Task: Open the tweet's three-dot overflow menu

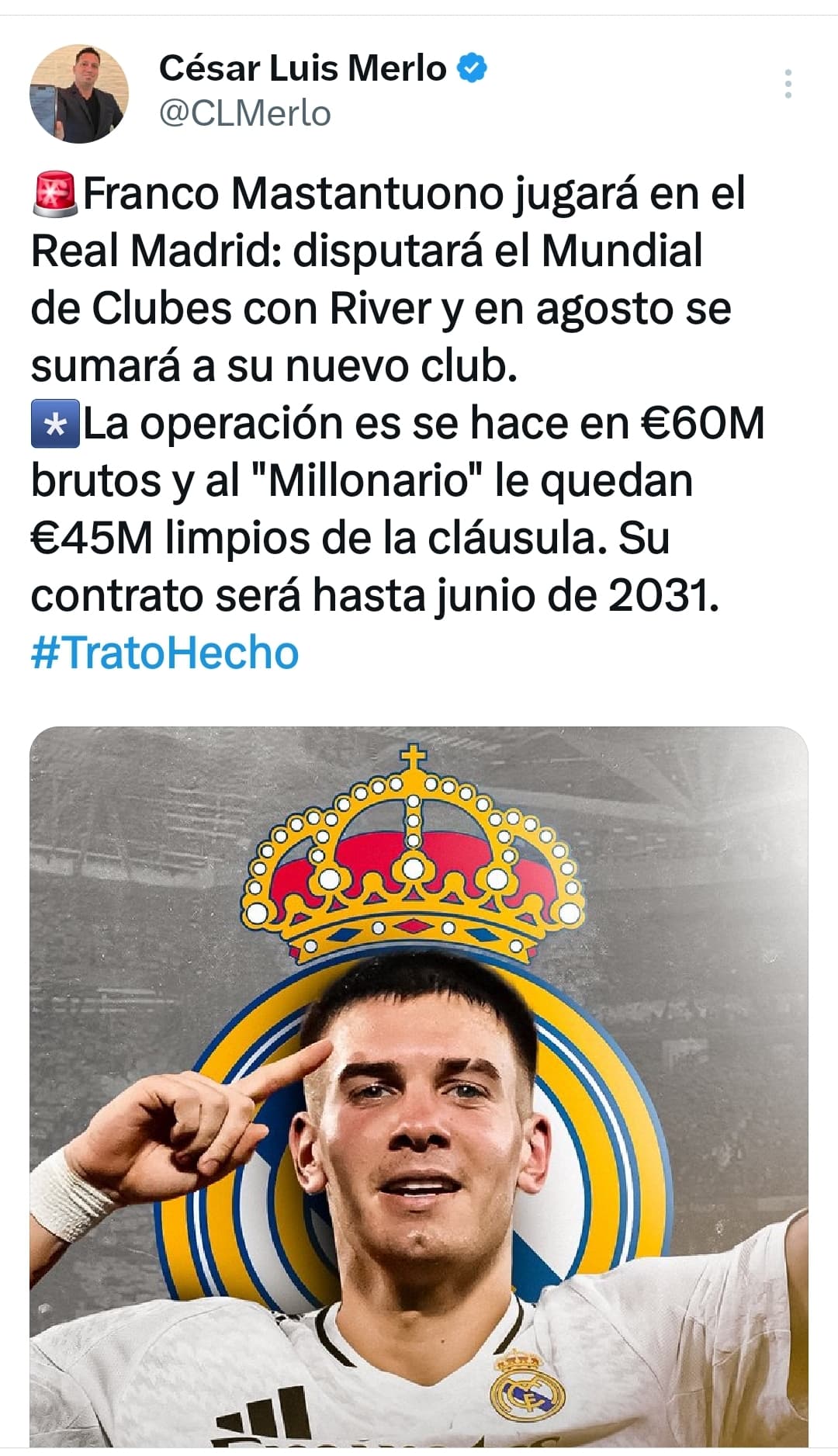Action: [x=788, y=84]
